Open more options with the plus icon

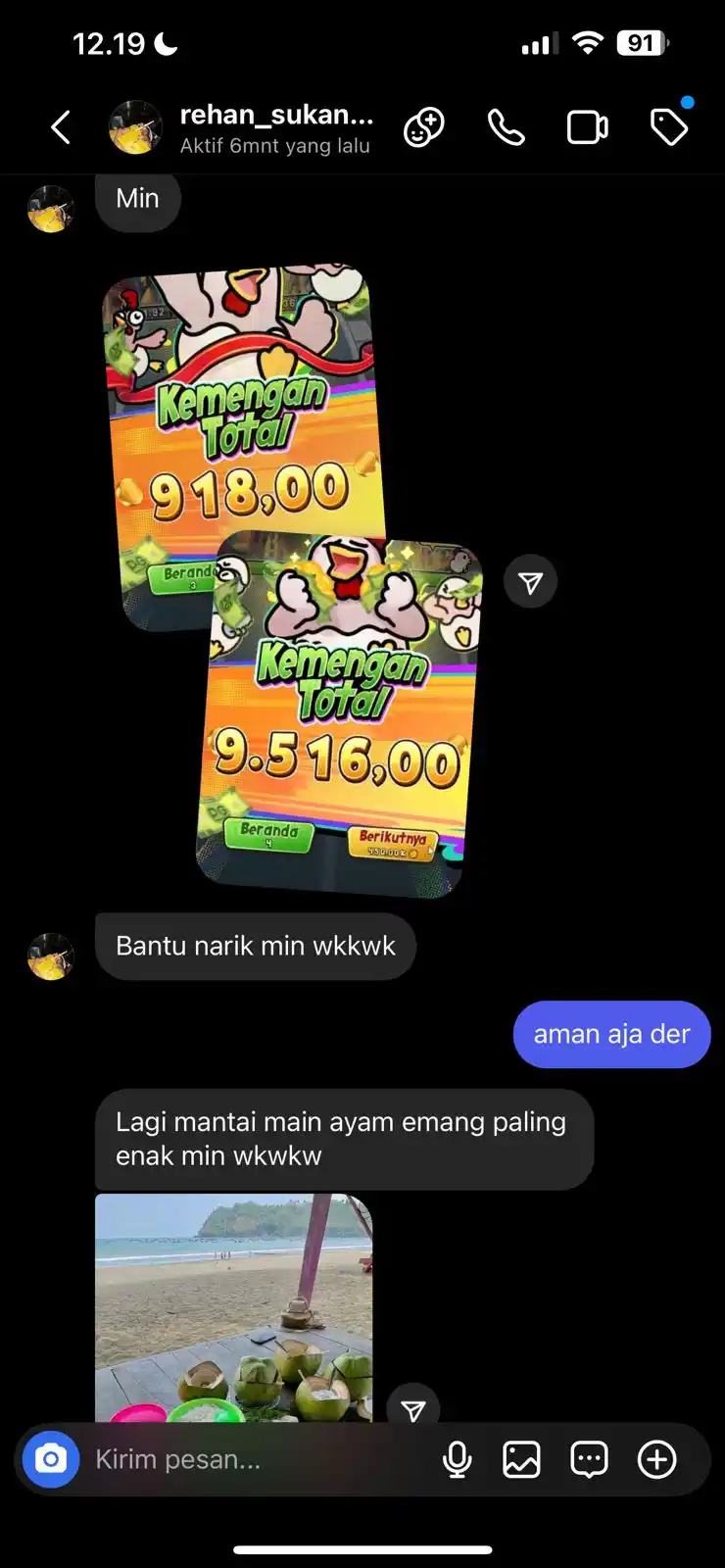pyautogui.click(x=656, y=1459)
